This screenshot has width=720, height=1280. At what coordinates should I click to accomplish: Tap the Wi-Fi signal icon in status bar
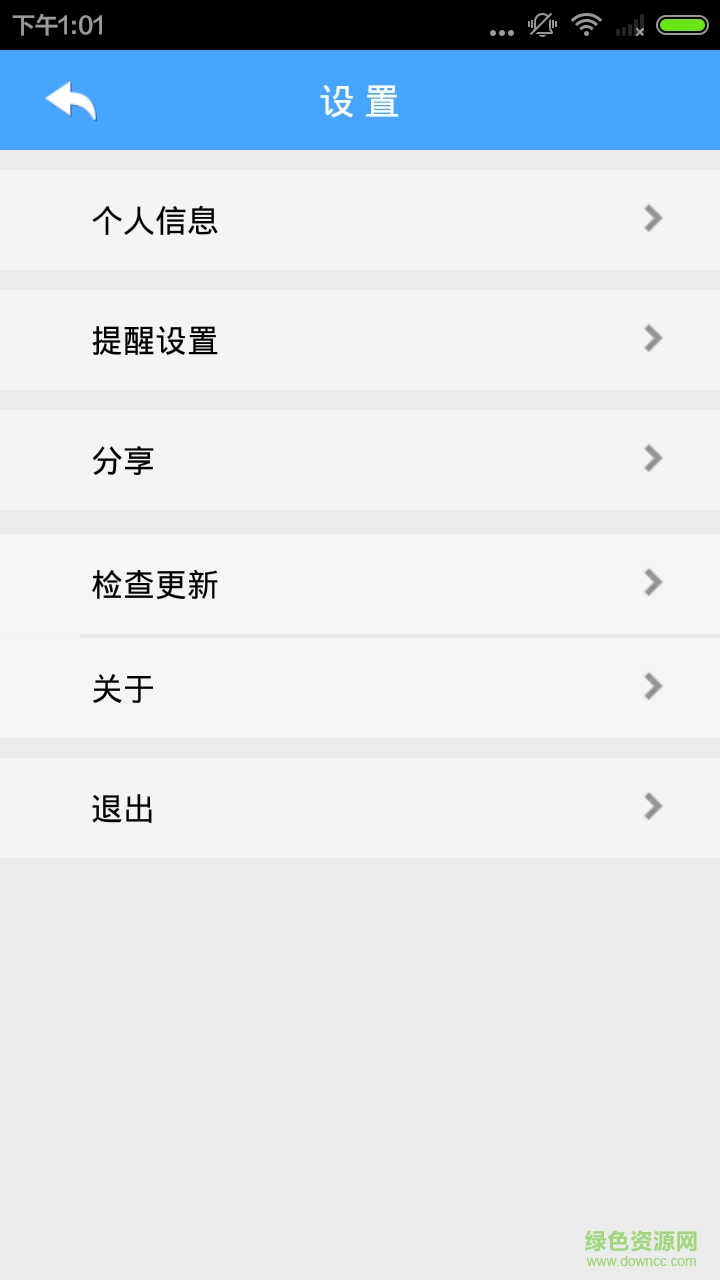tap(586, 26)
